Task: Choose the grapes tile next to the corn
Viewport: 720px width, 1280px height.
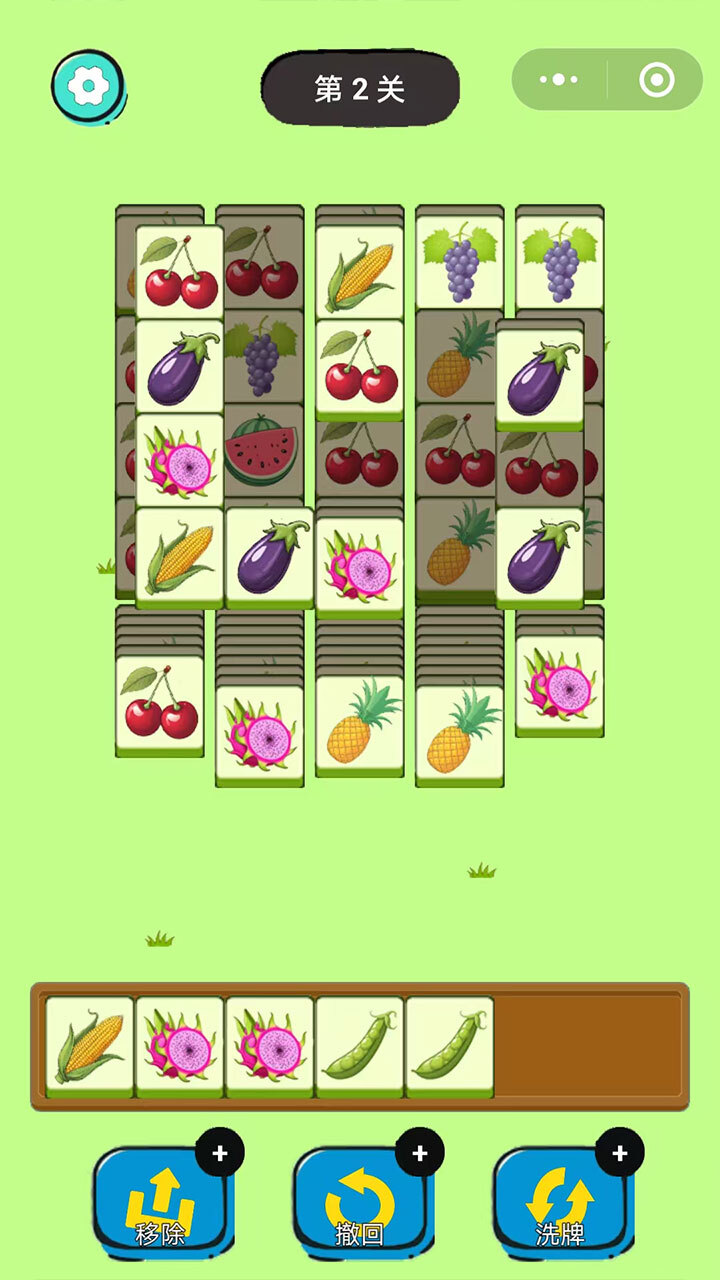Action: click(460, 262)
